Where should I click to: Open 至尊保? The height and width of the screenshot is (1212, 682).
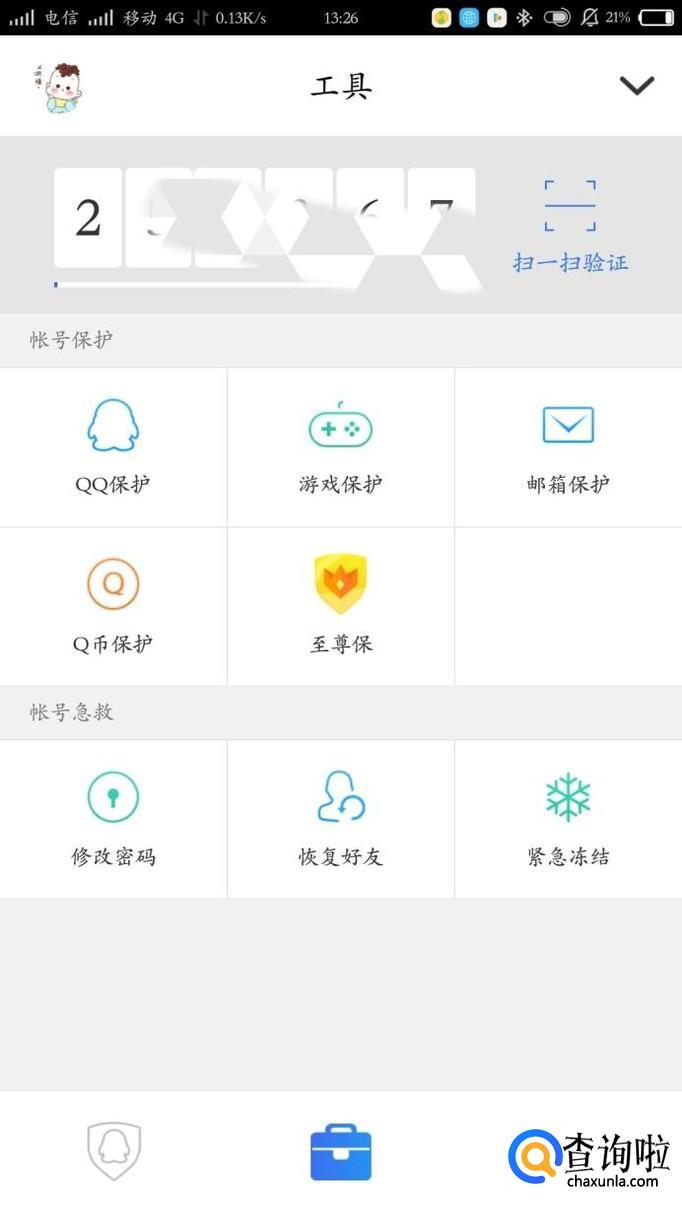pos(340,605)
